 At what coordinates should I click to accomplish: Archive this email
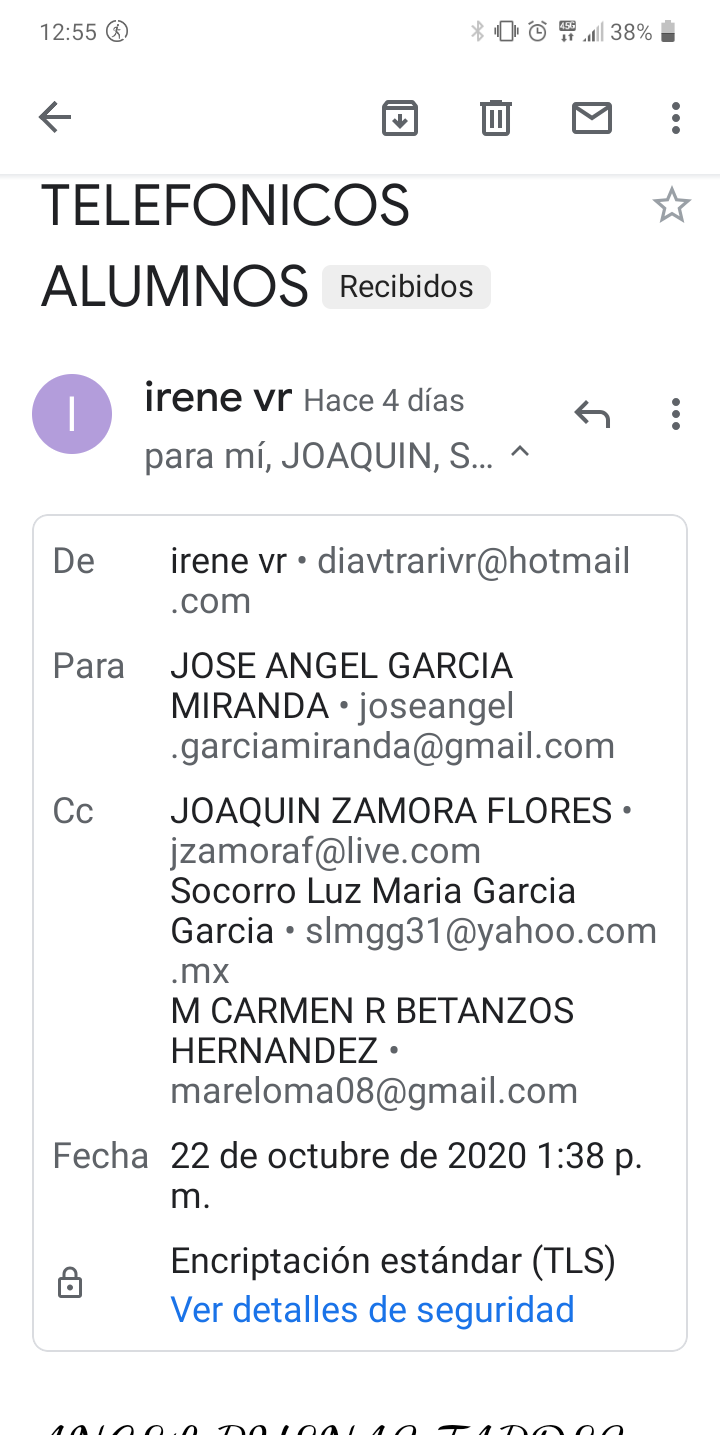pos(400,118)
